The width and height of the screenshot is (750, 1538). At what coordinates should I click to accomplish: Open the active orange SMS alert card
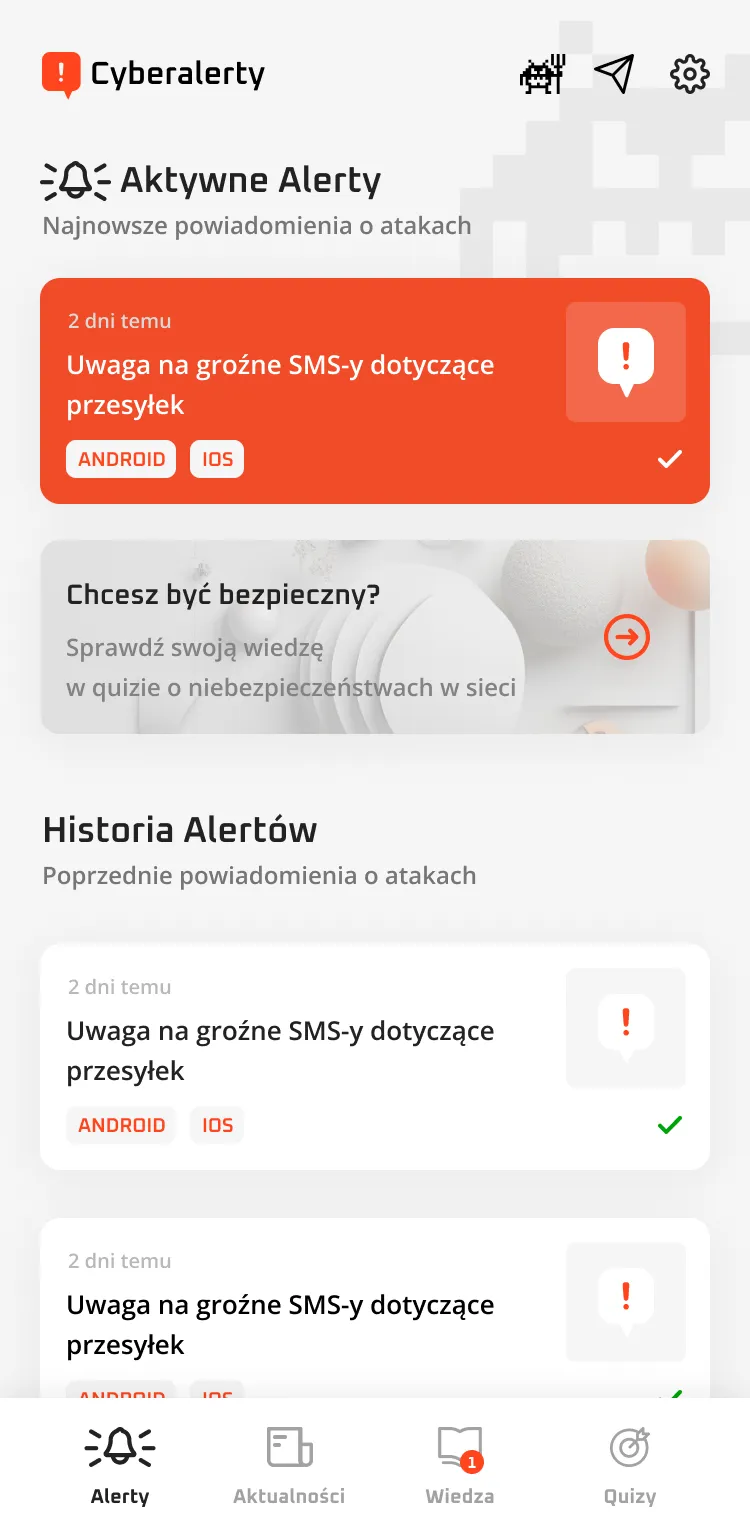pos(374,390)
